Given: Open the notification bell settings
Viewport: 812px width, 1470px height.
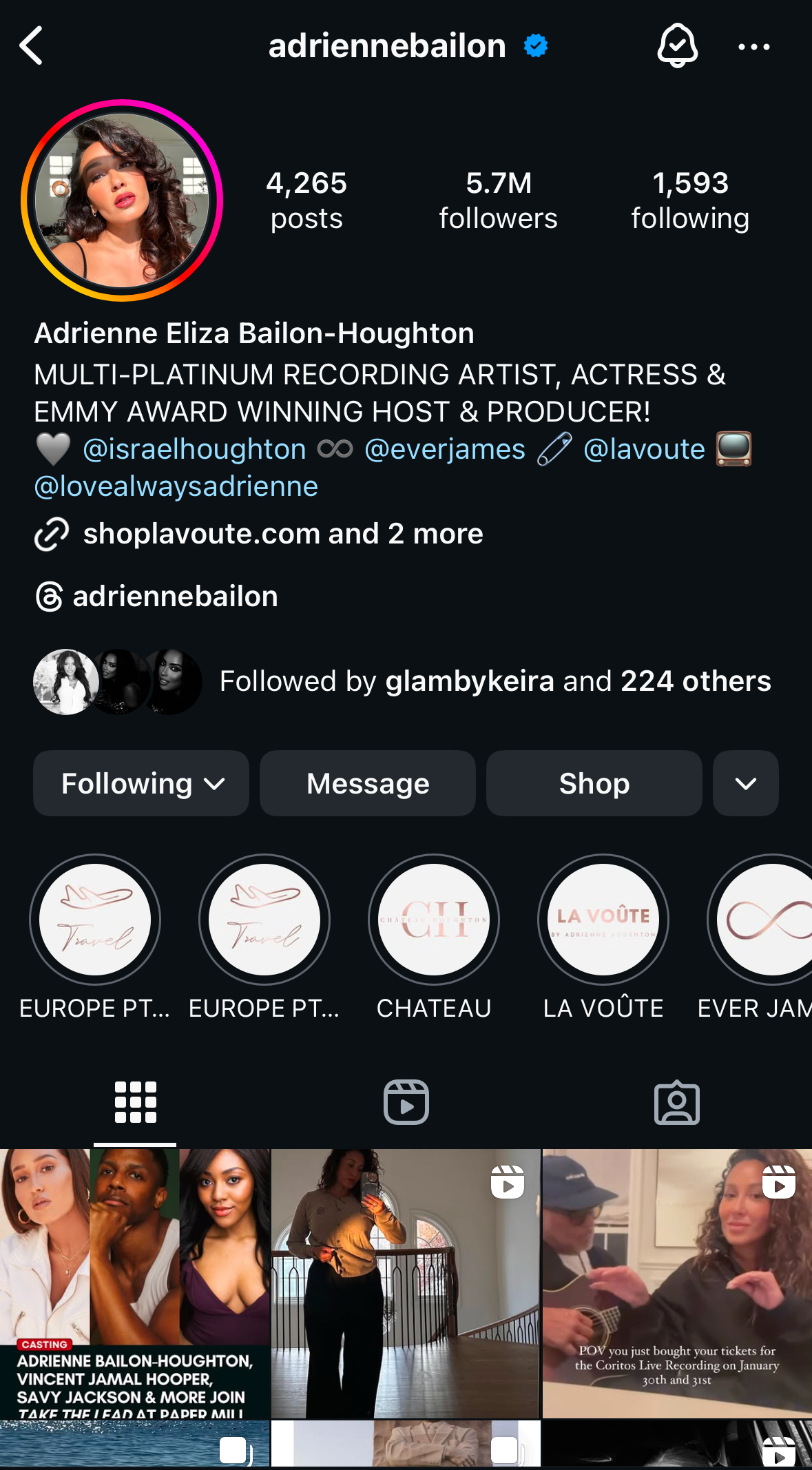Looking at the screenshot, I should tap(677, 46).
